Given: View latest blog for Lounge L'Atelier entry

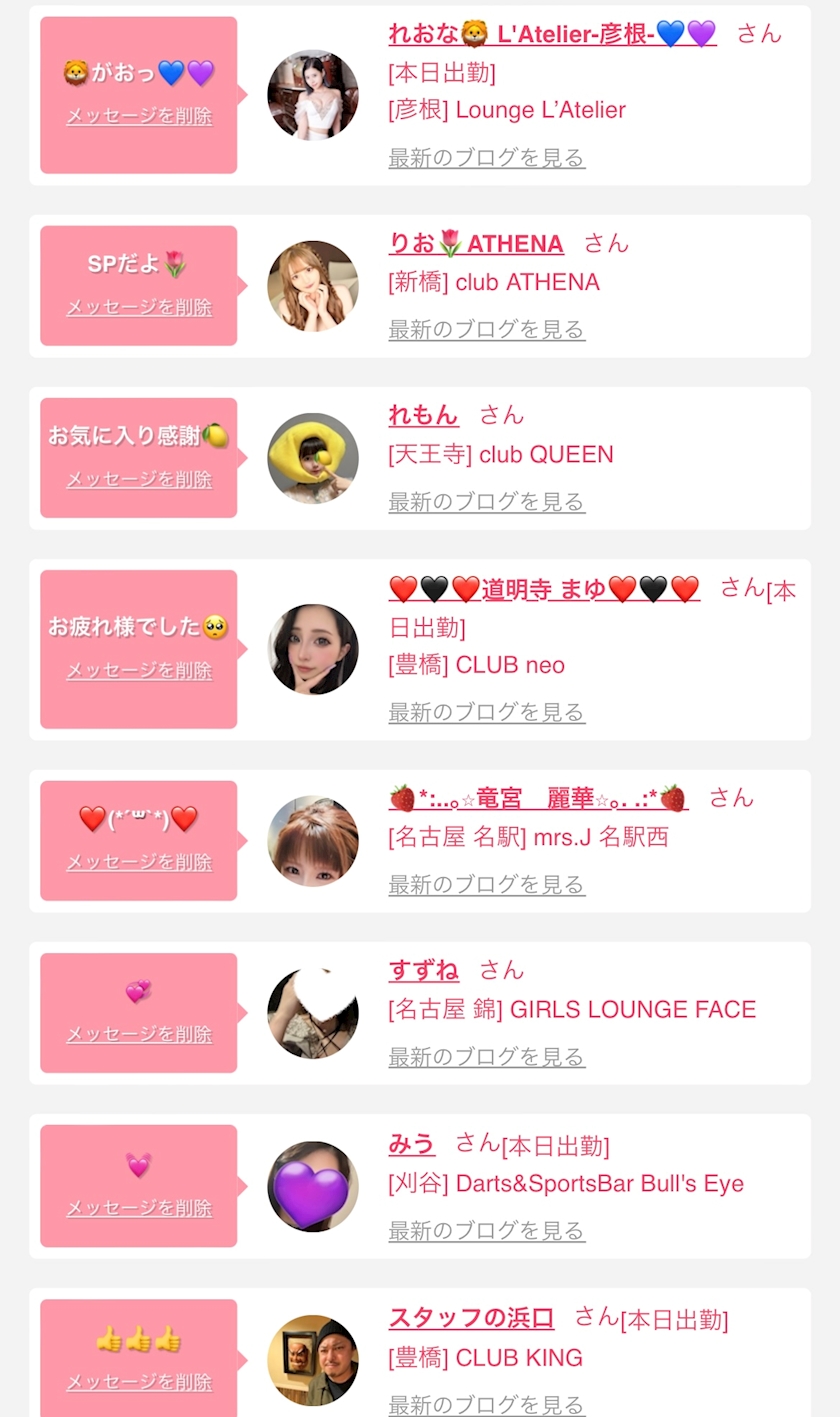Looking at the screenshot, I should (486, 158).
